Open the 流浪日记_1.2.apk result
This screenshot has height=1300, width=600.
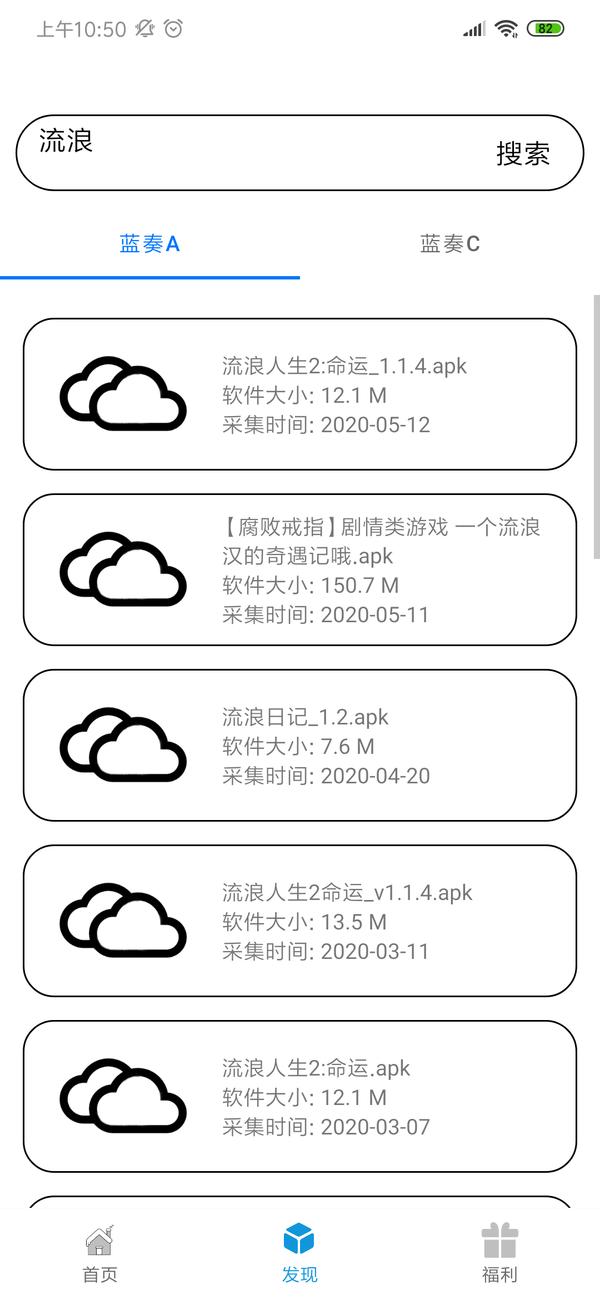click(300, 745)
